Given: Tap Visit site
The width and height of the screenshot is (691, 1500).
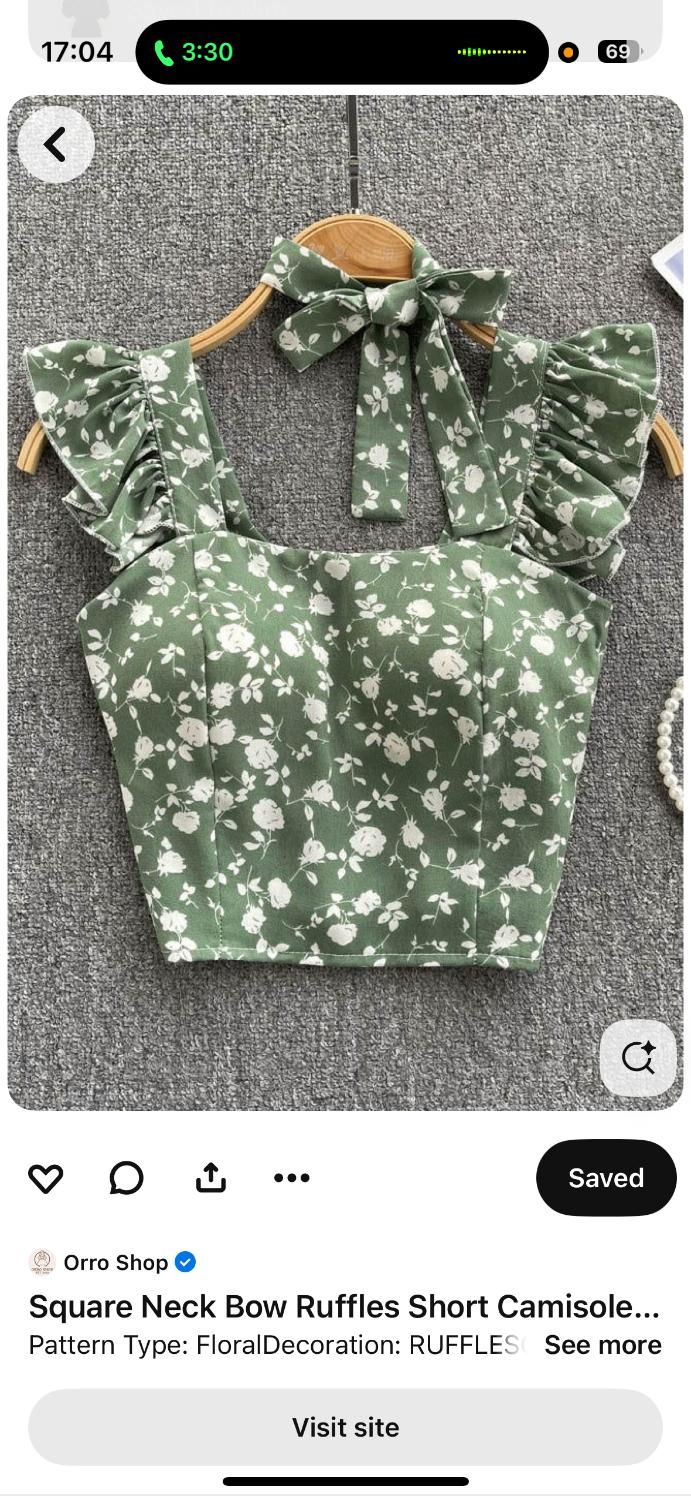Looking at the screenshot, I should click(x=345, y=1427).
